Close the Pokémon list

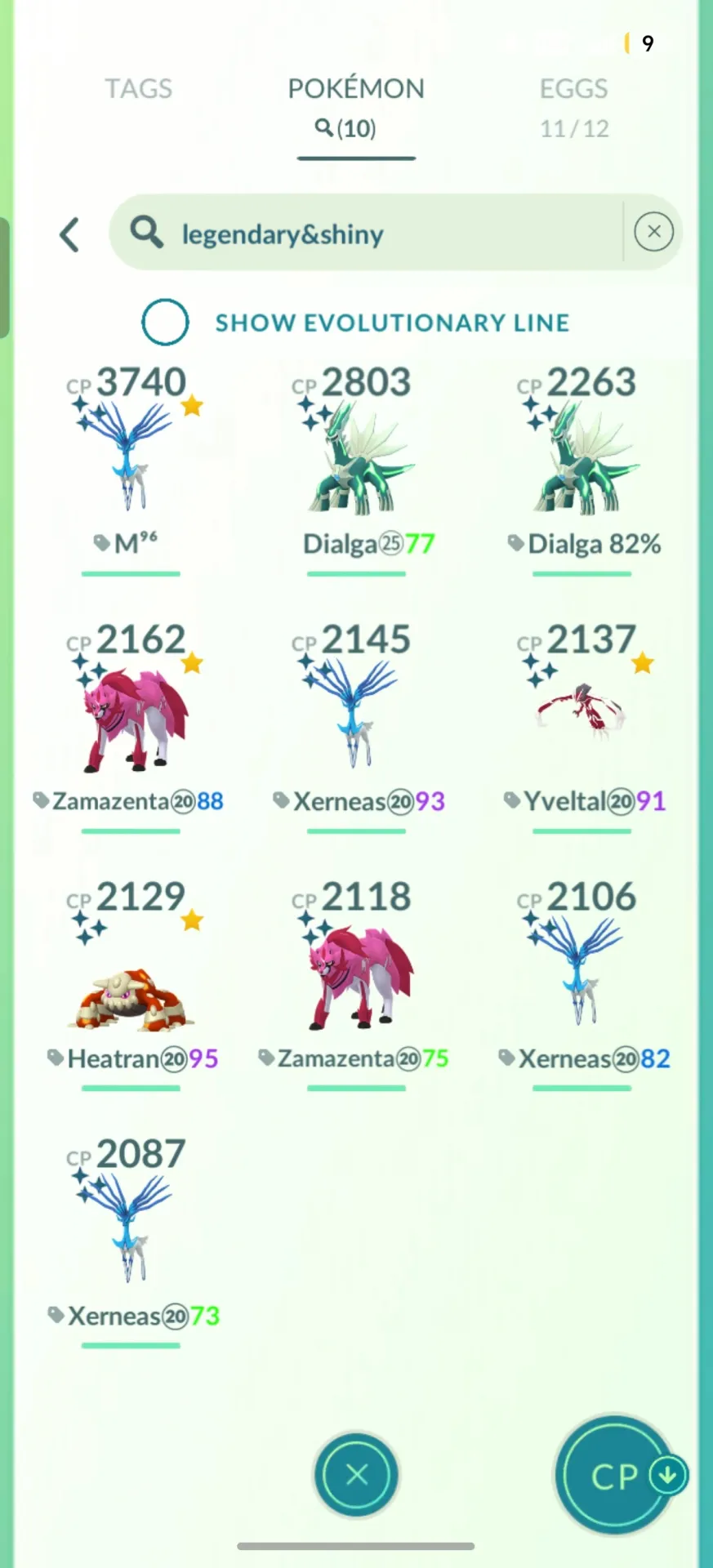click(357, 1475)
